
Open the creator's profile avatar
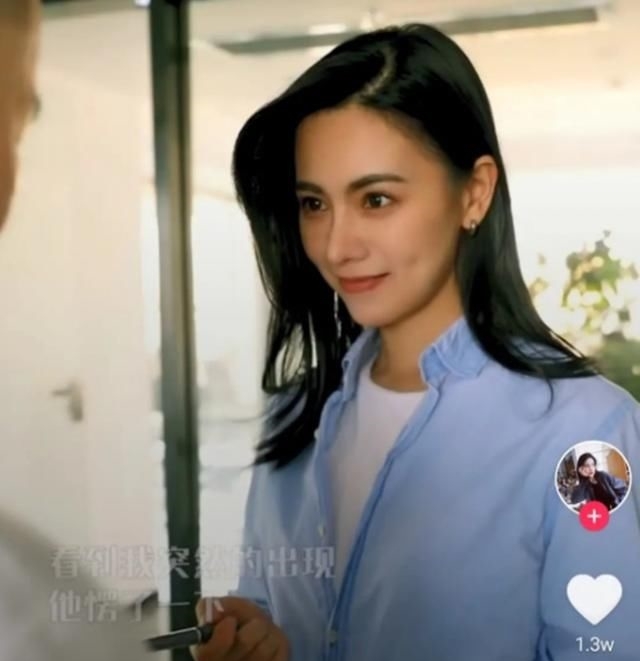593,477
